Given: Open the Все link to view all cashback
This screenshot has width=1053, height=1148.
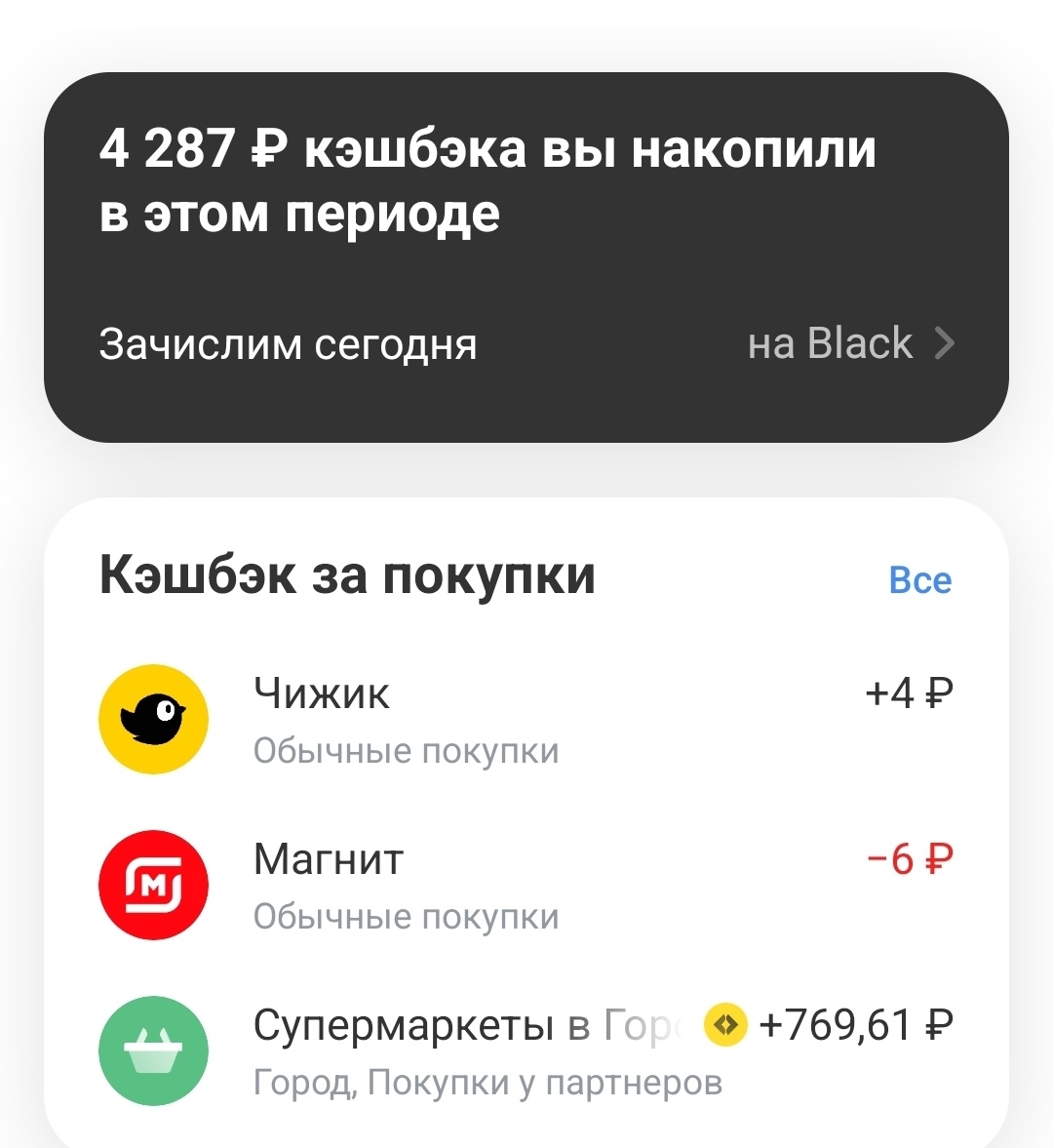Looking at the screenshot, I should tap(920, 578).
